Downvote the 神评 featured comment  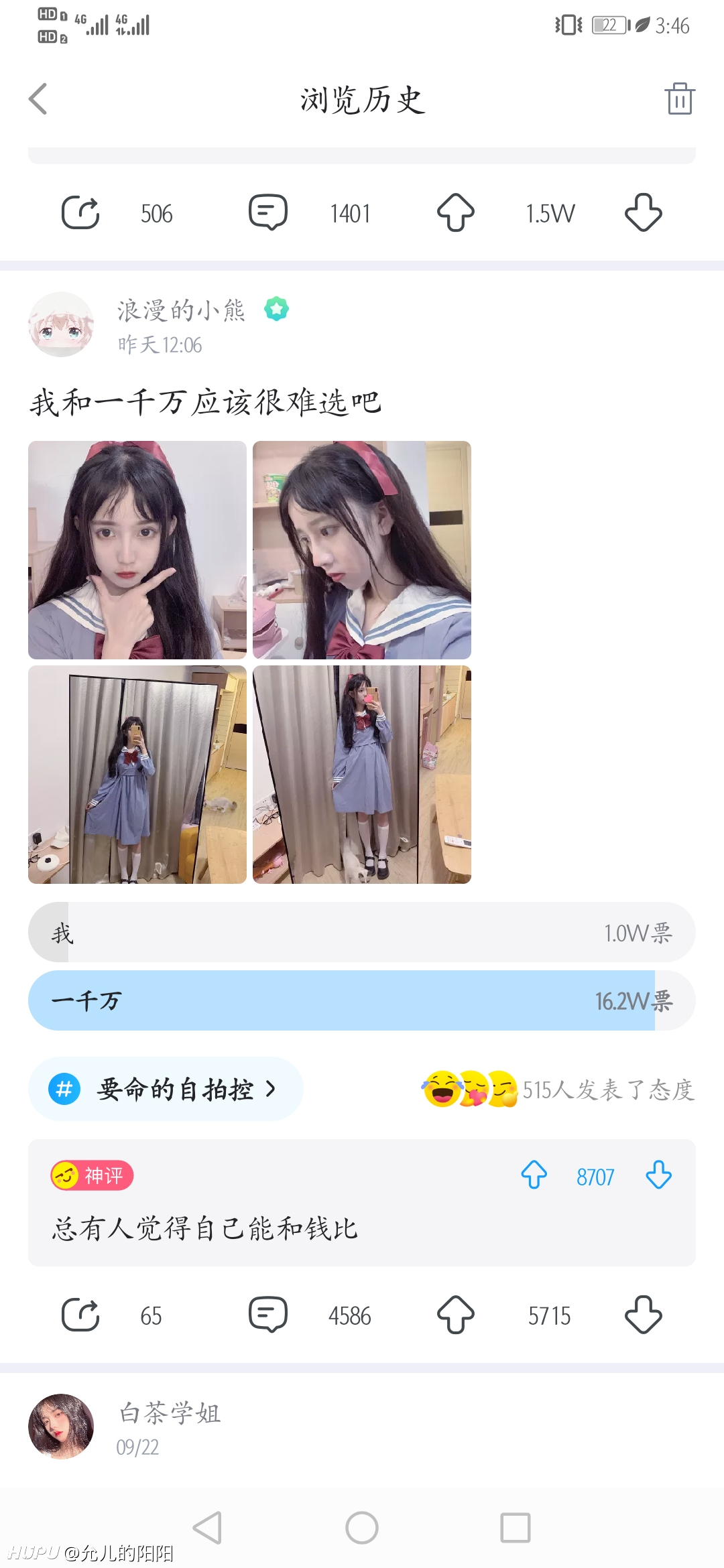(x=658, y=1175)
